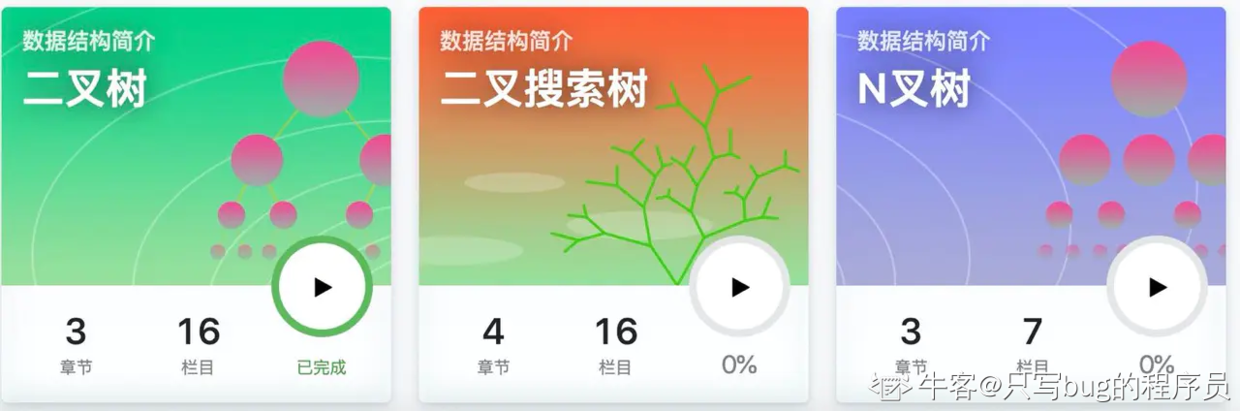Tap play on the N叉树 card
Screen dimensions: 1240x411
(1157, 287)
